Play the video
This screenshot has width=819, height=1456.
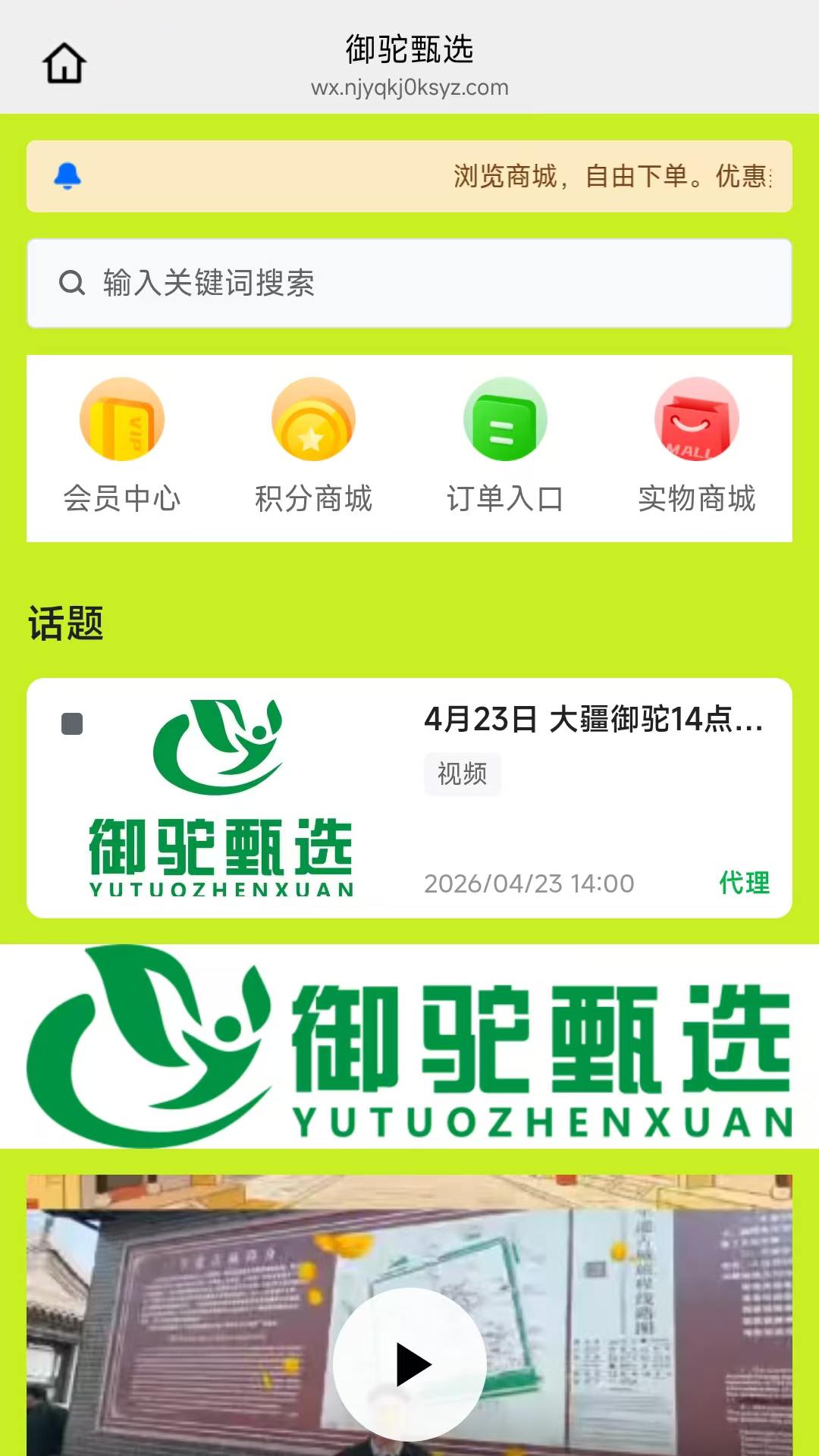click(409, 1364)
